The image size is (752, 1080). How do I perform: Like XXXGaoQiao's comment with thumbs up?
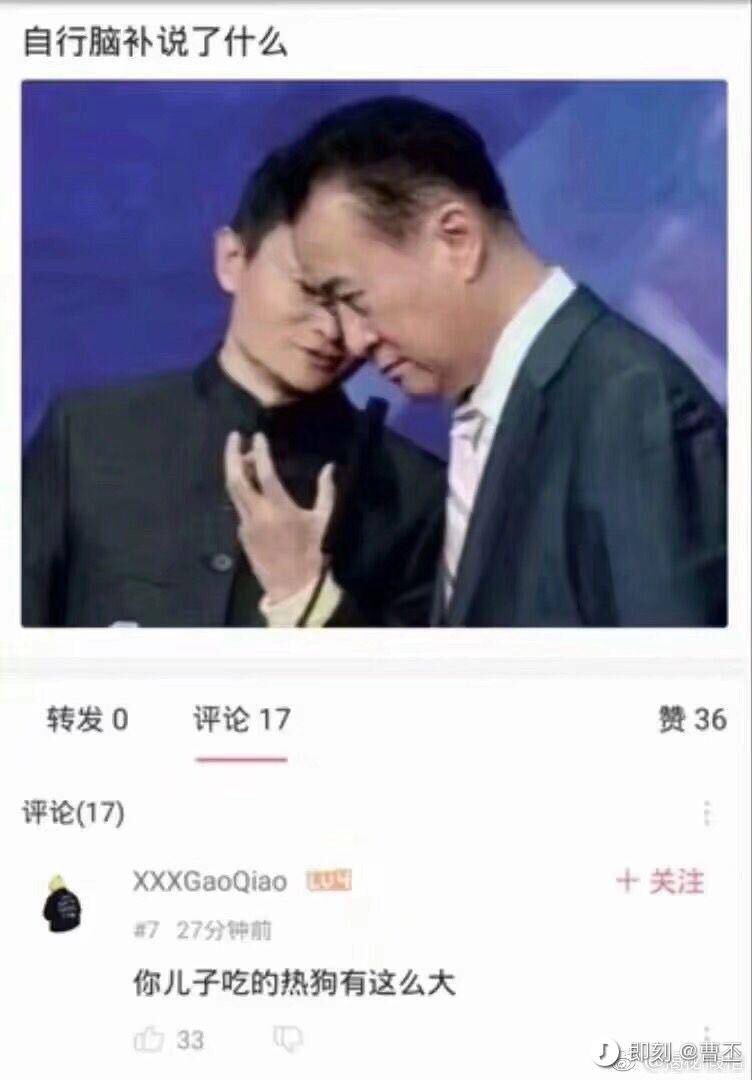point(149,1039)
